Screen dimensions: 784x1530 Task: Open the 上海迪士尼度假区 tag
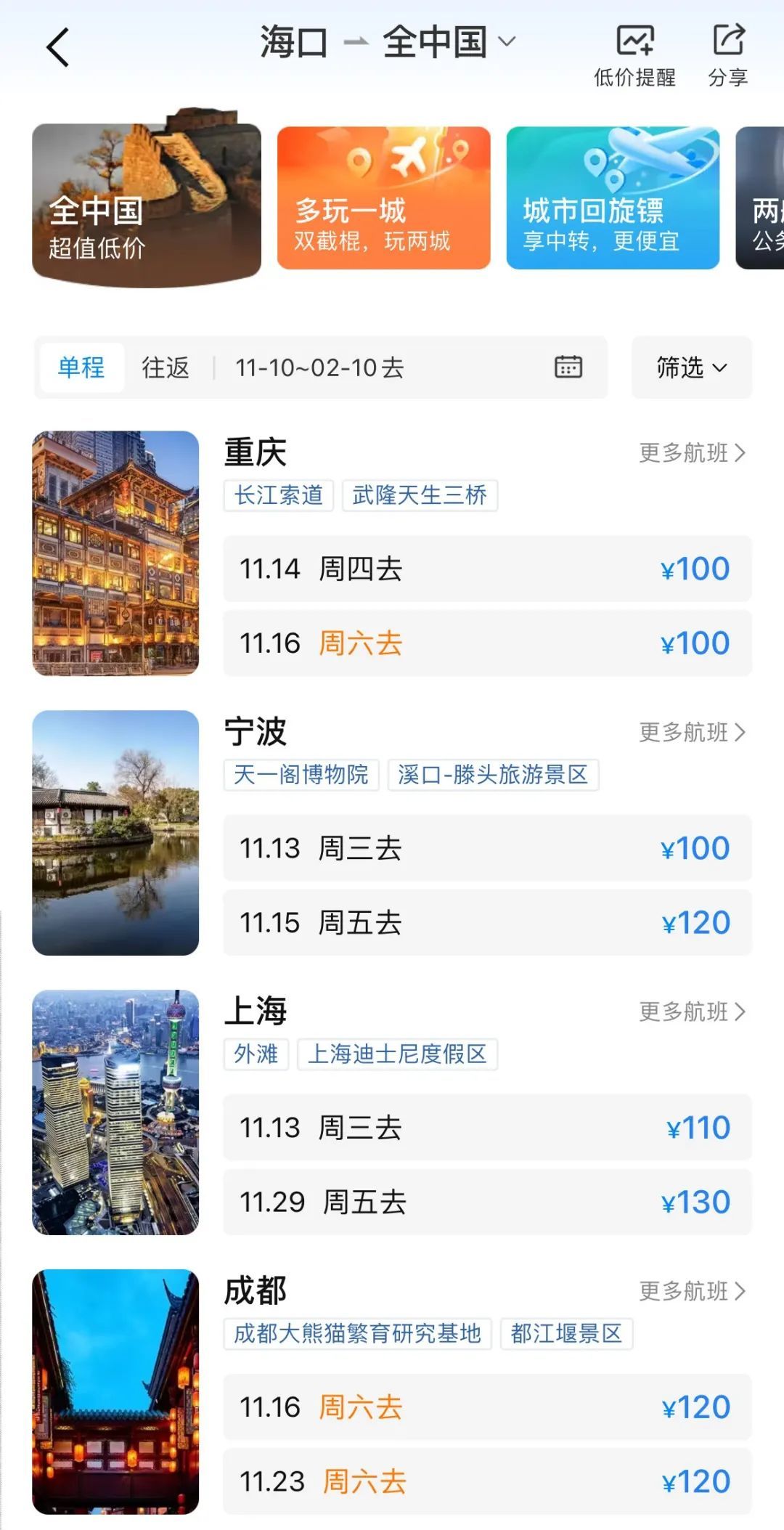click(x=397, y=1054)
